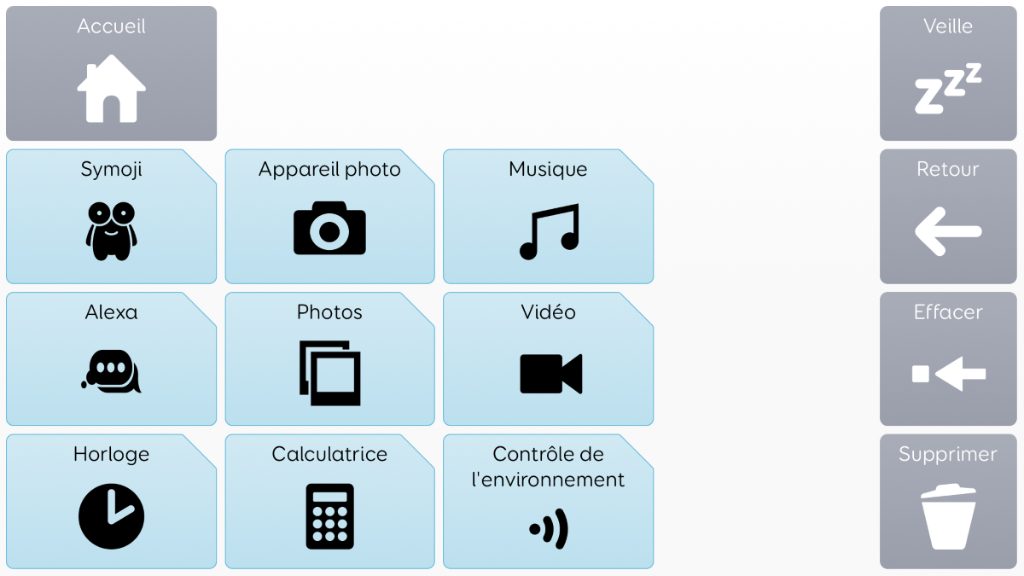Launch Appareil photo camera
This screenshot has width=1024, height=576.
click(x=329, y=216)
